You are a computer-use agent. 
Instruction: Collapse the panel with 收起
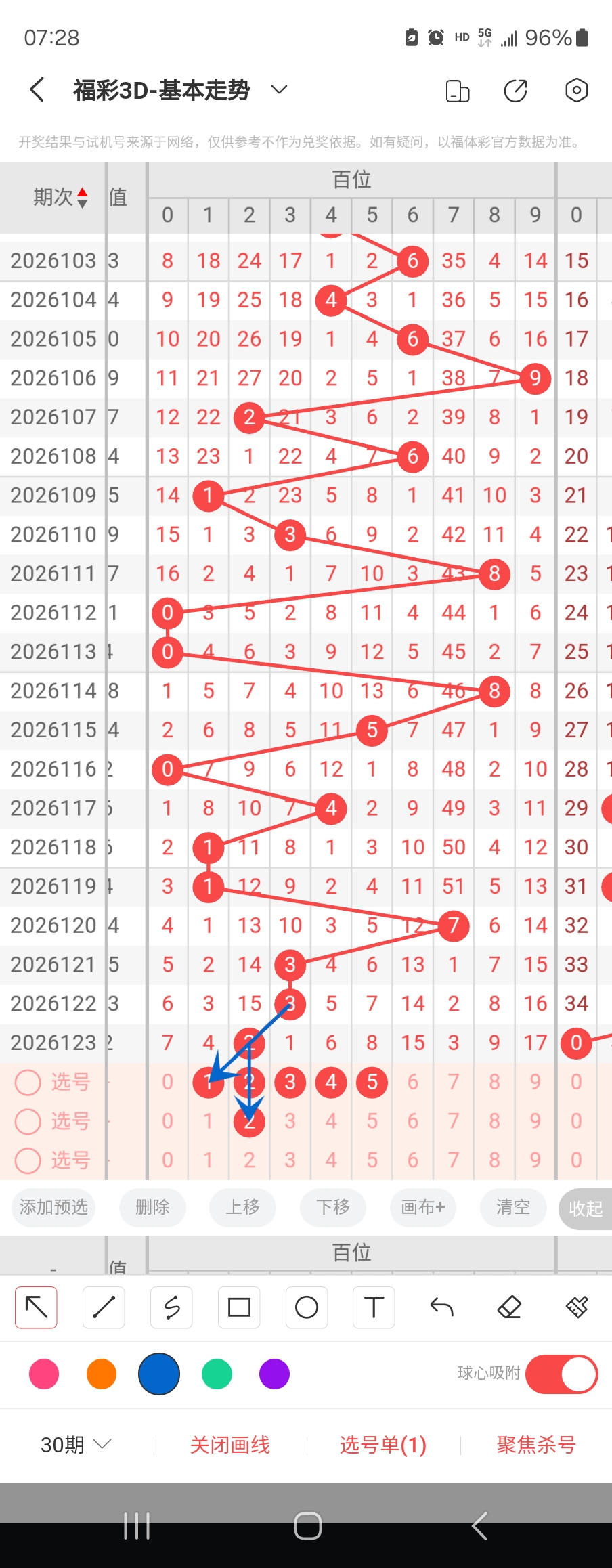[586, 1208]
